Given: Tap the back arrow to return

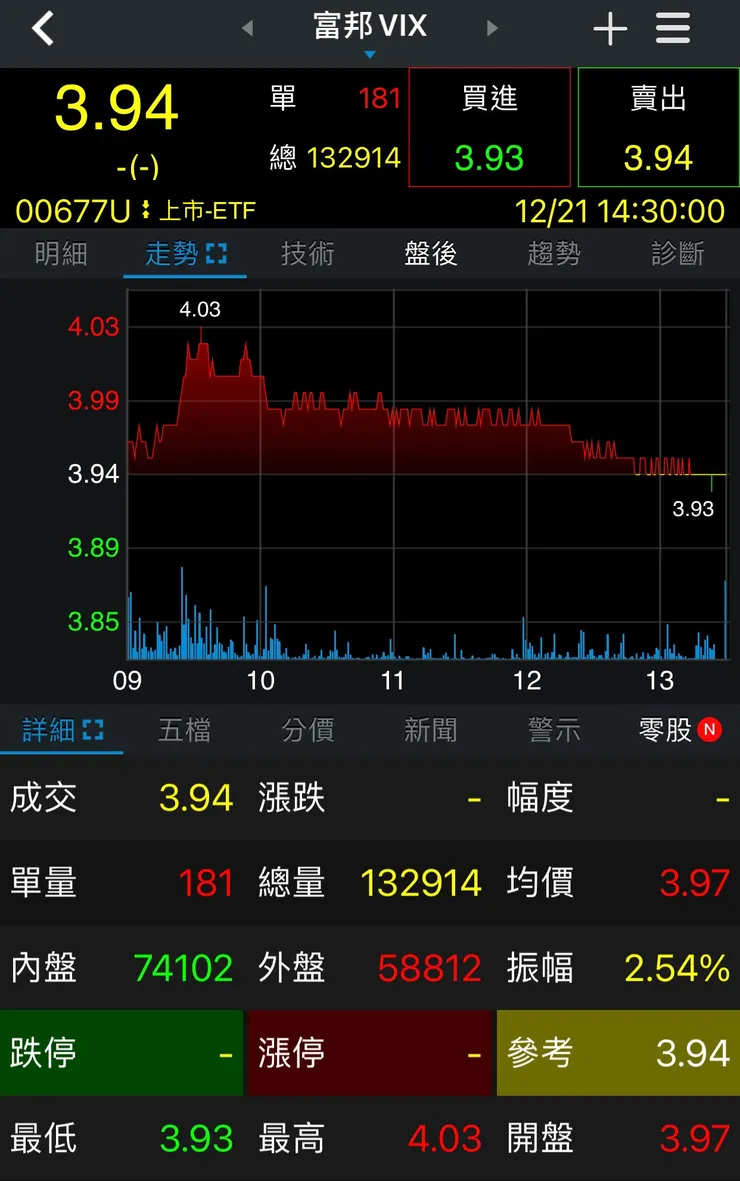Looking at the screenshot, I should click(x=40, y=28).
